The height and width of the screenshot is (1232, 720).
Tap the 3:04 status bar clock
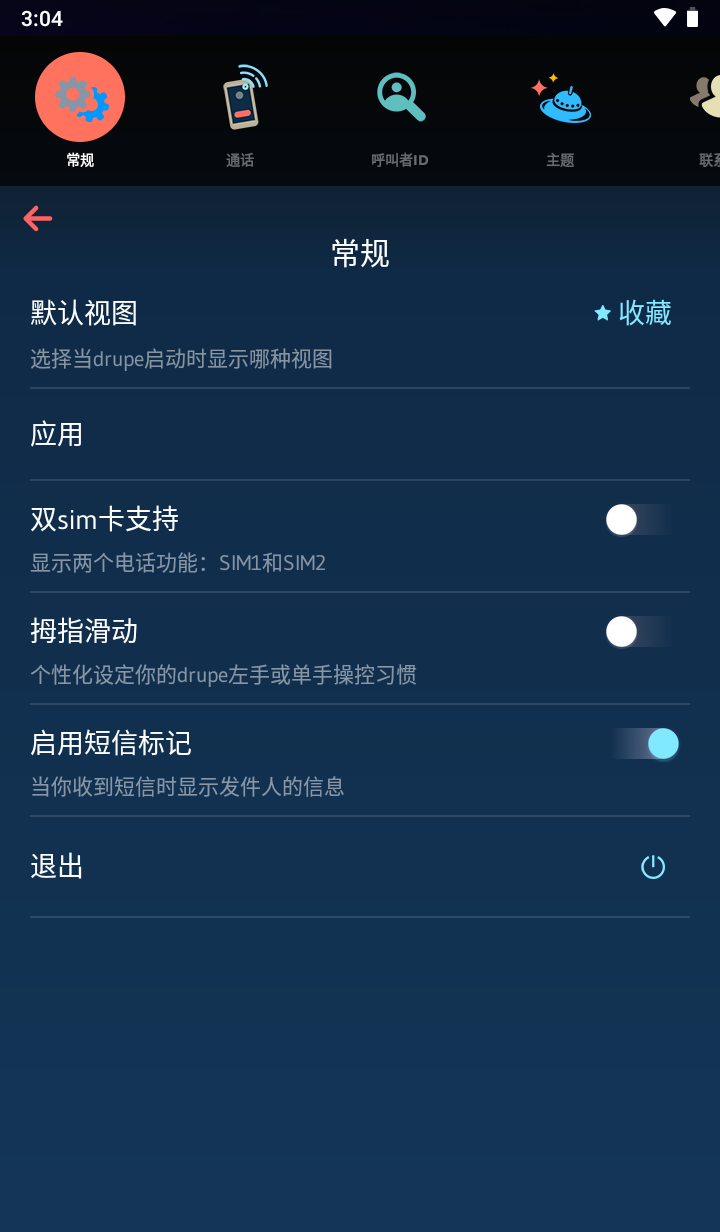(41, 17)
